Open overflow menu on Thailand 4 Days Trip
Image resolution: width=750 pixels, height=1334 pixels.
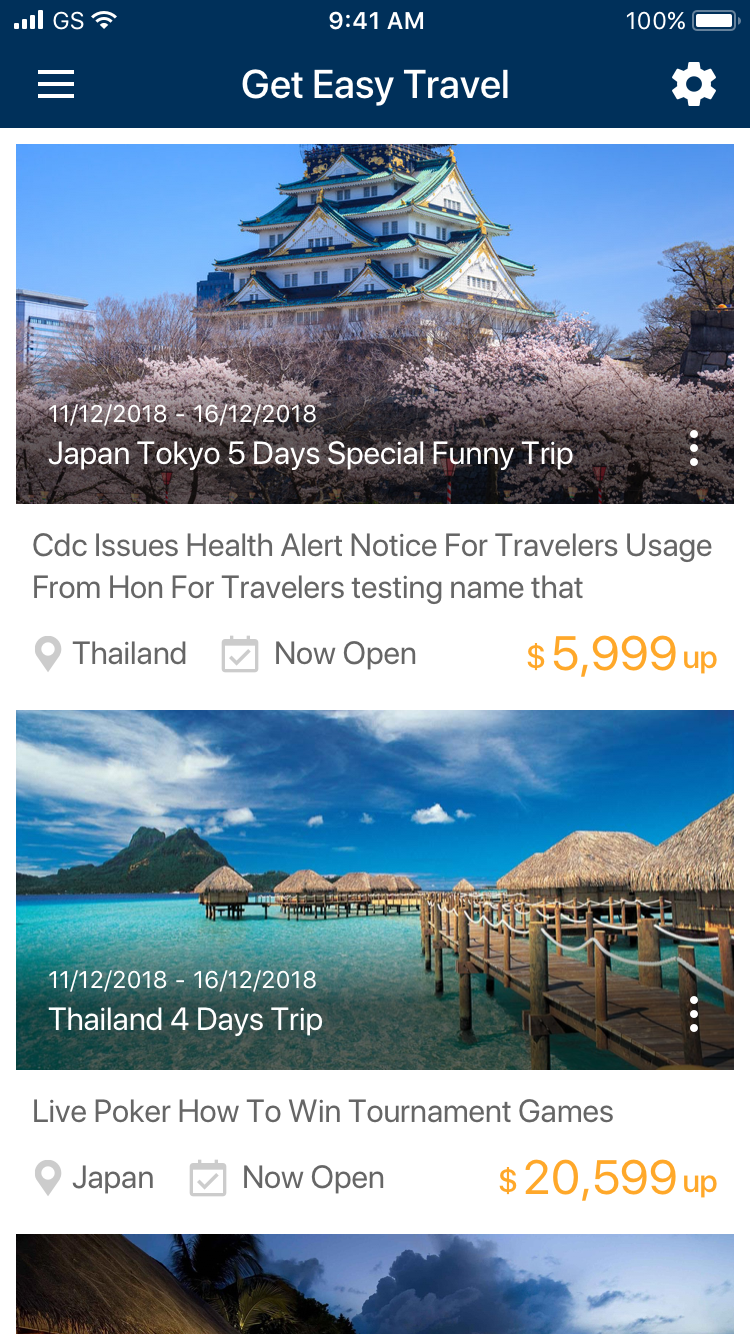[x=694, y=1015]
